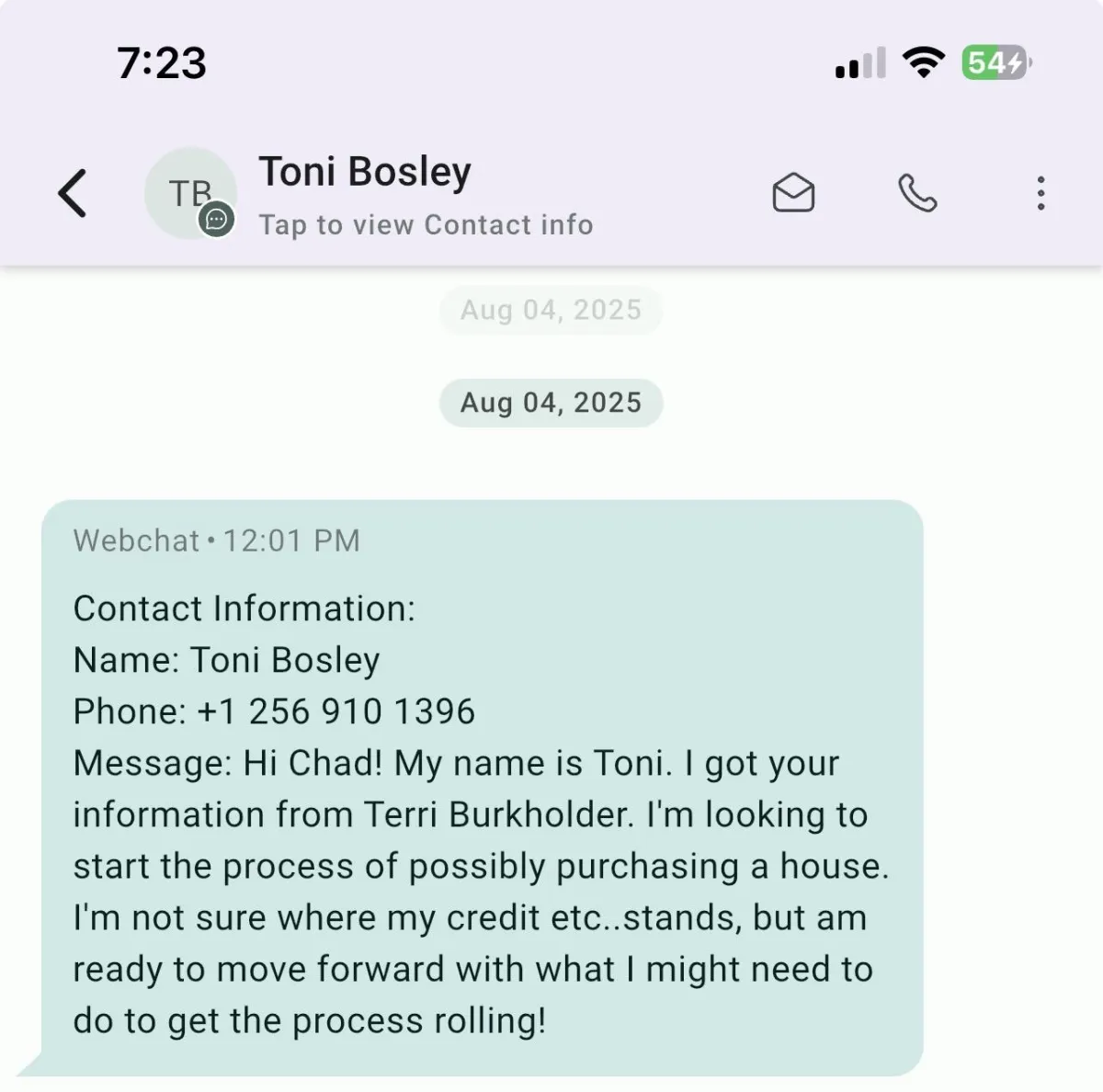Viewport: 1103px width, 1092px height.
Task: Open Toni Bosley's contact info
Action: click(x=426, y=224)
